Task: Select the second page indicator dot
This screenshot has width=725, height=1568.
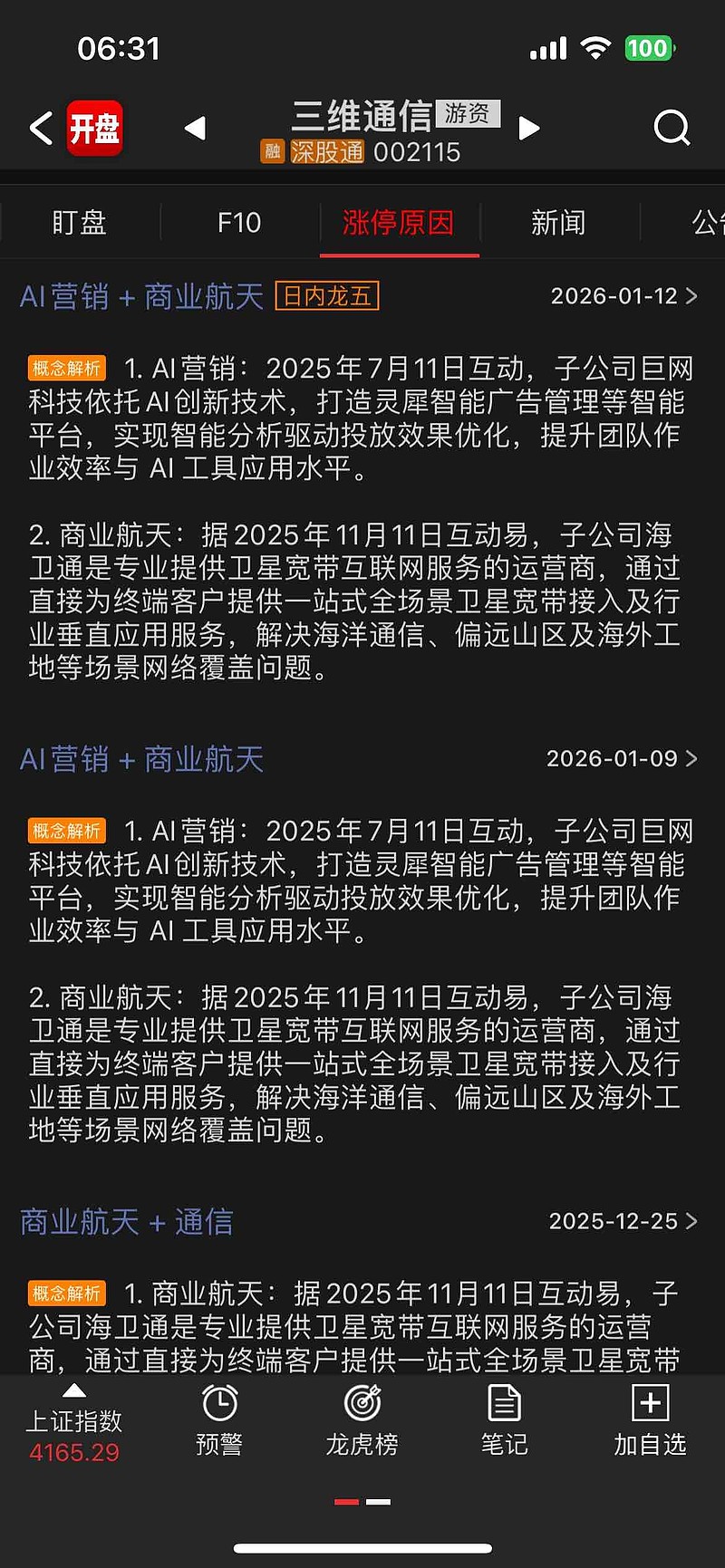Action: (379, 1501)
